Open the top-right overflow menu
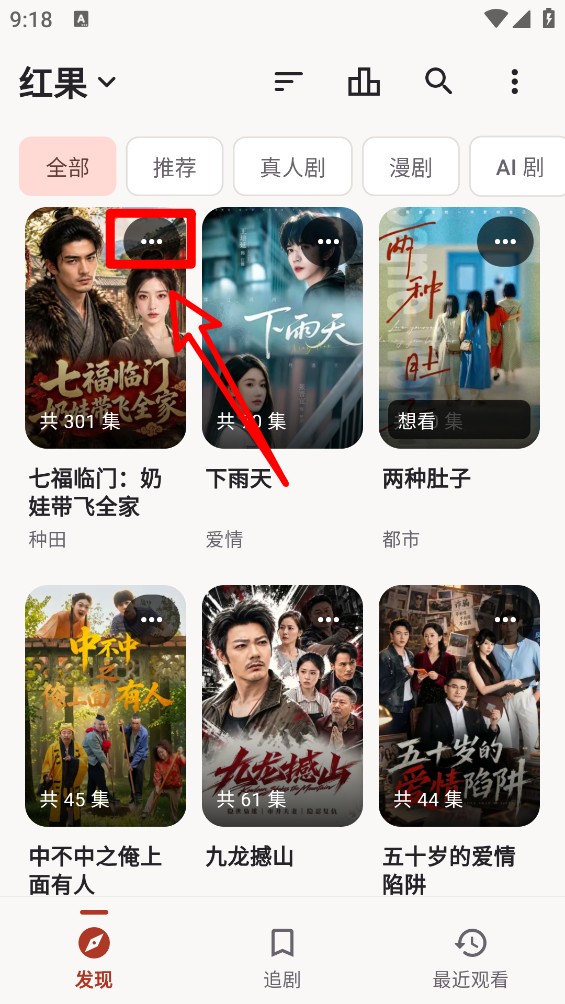The image size is (565, 1004). pyautogui.click(x=514, y=81)
